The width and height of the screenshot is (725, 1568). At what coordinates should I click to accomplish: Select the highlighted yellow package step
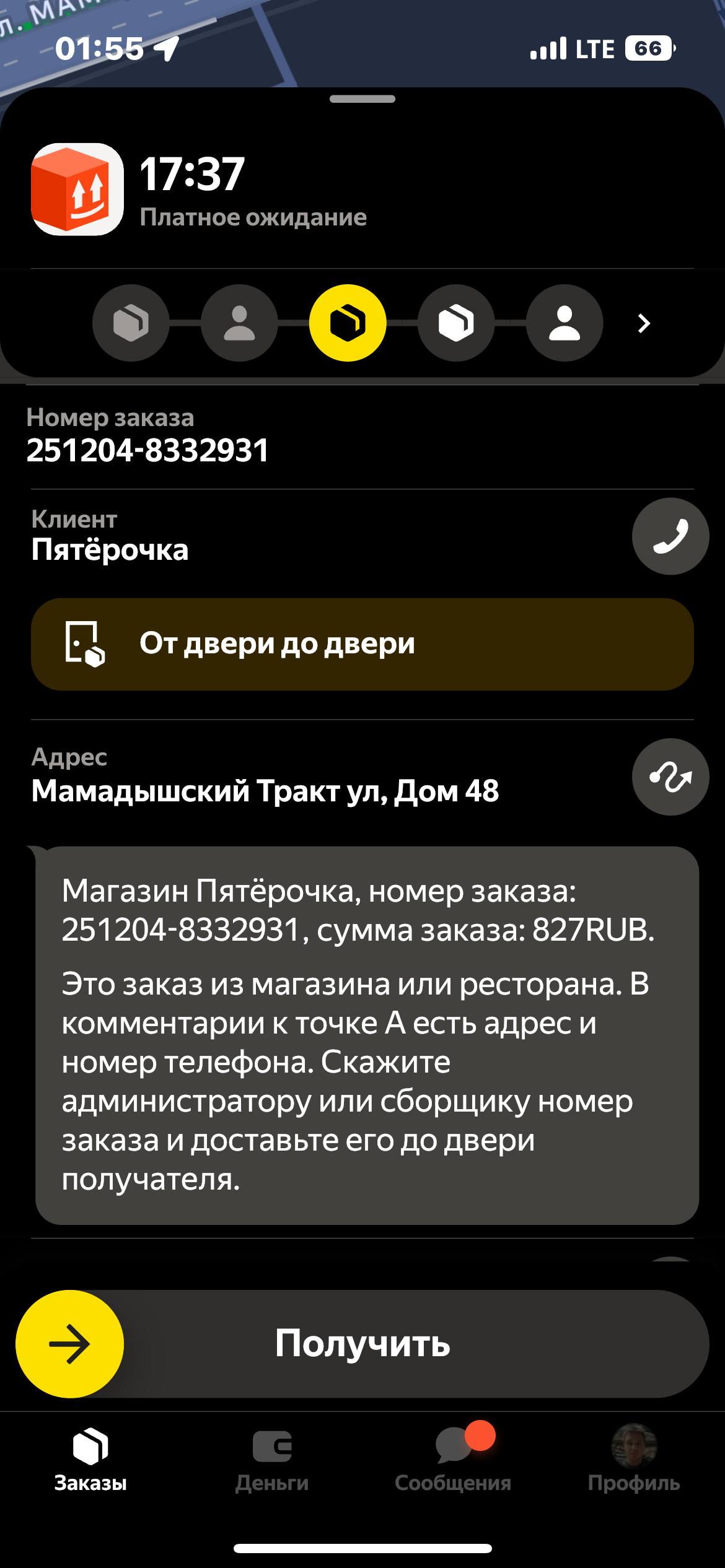pos(348,323)
